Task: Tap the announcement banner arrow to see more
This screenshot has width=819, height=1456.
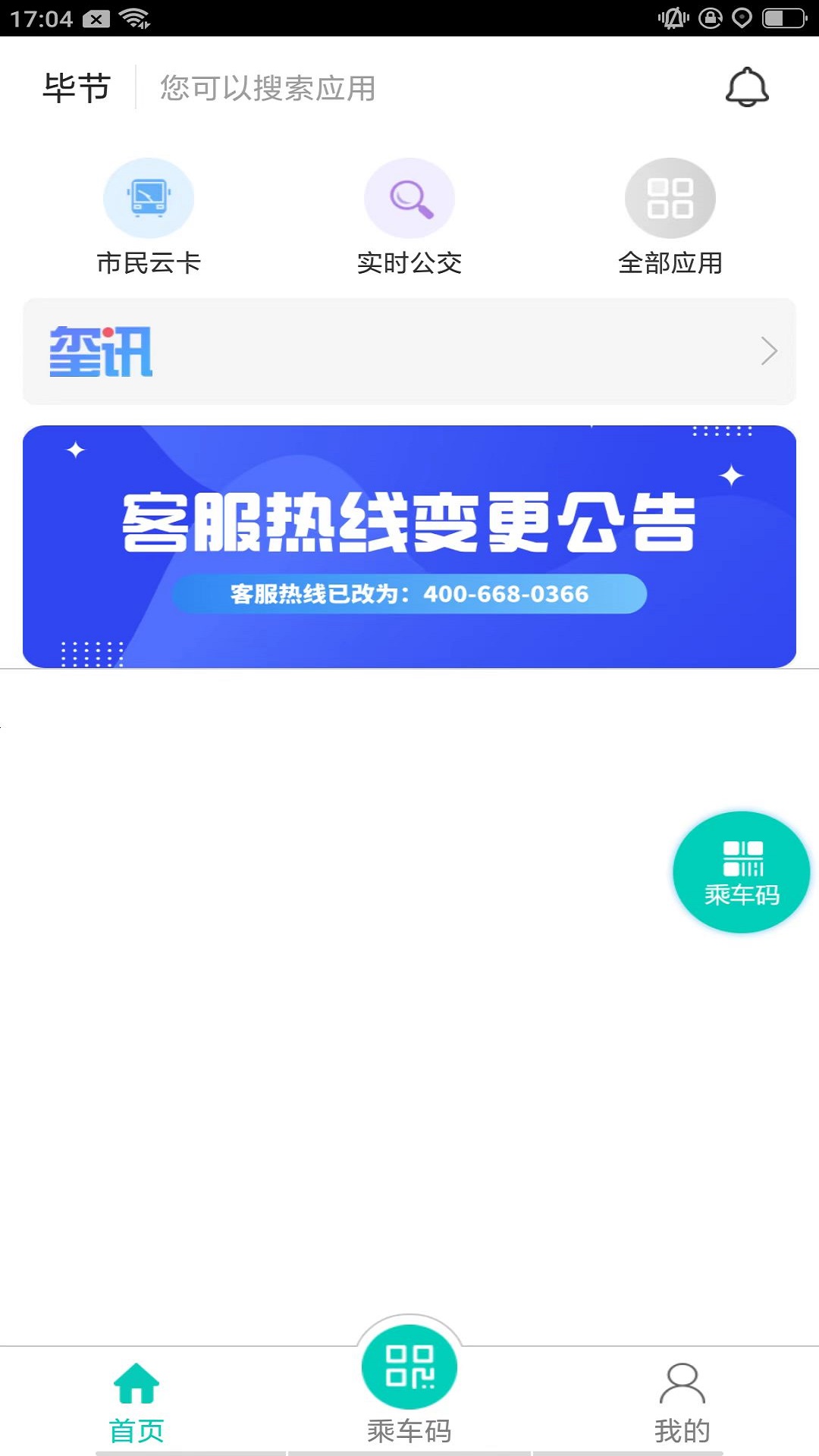Action: [x=769, y=350]
